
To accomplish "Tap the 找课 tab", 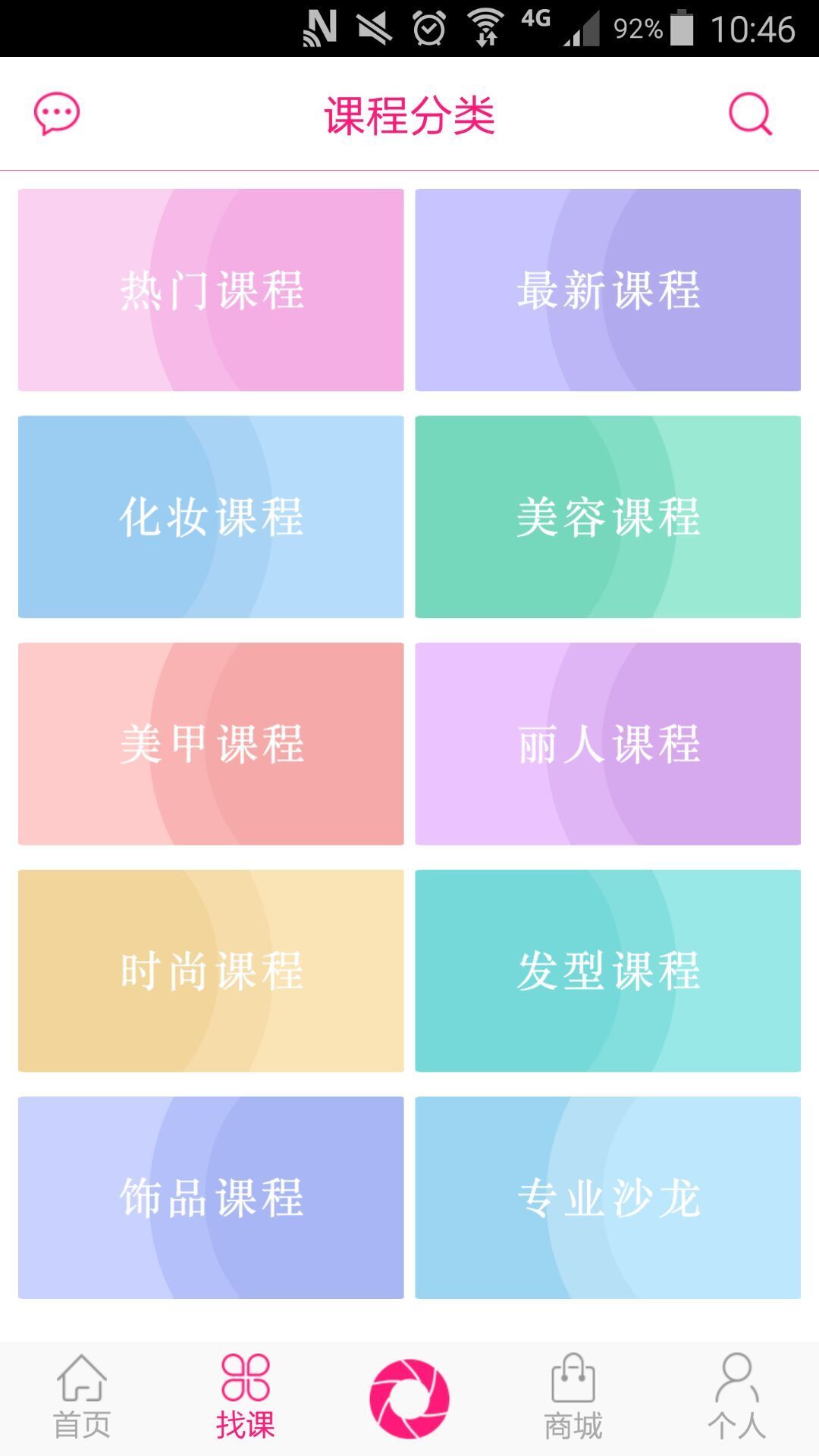I will (x=245, y=1398).
